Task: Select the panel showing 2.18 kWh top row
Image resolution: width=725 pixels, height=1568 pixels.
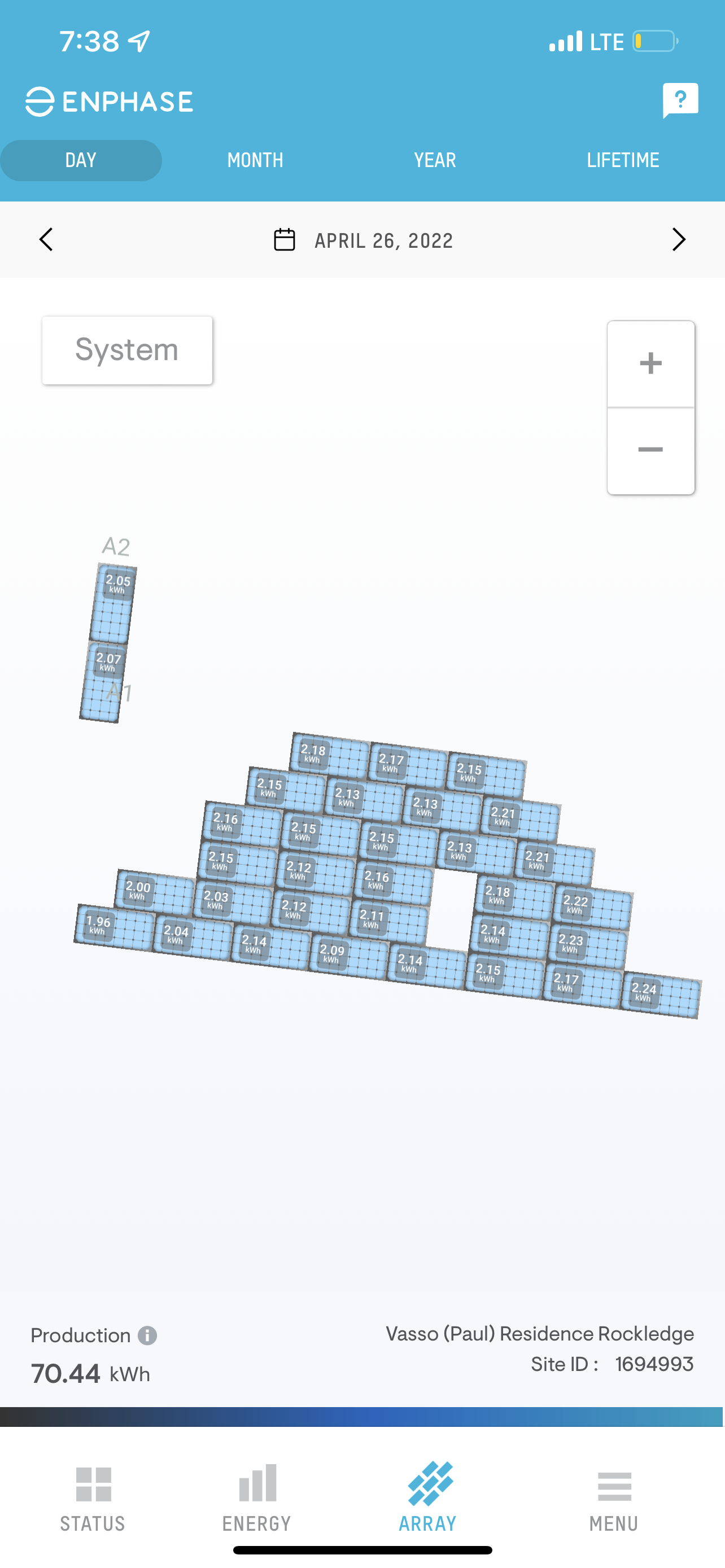Action: (330, 755)
